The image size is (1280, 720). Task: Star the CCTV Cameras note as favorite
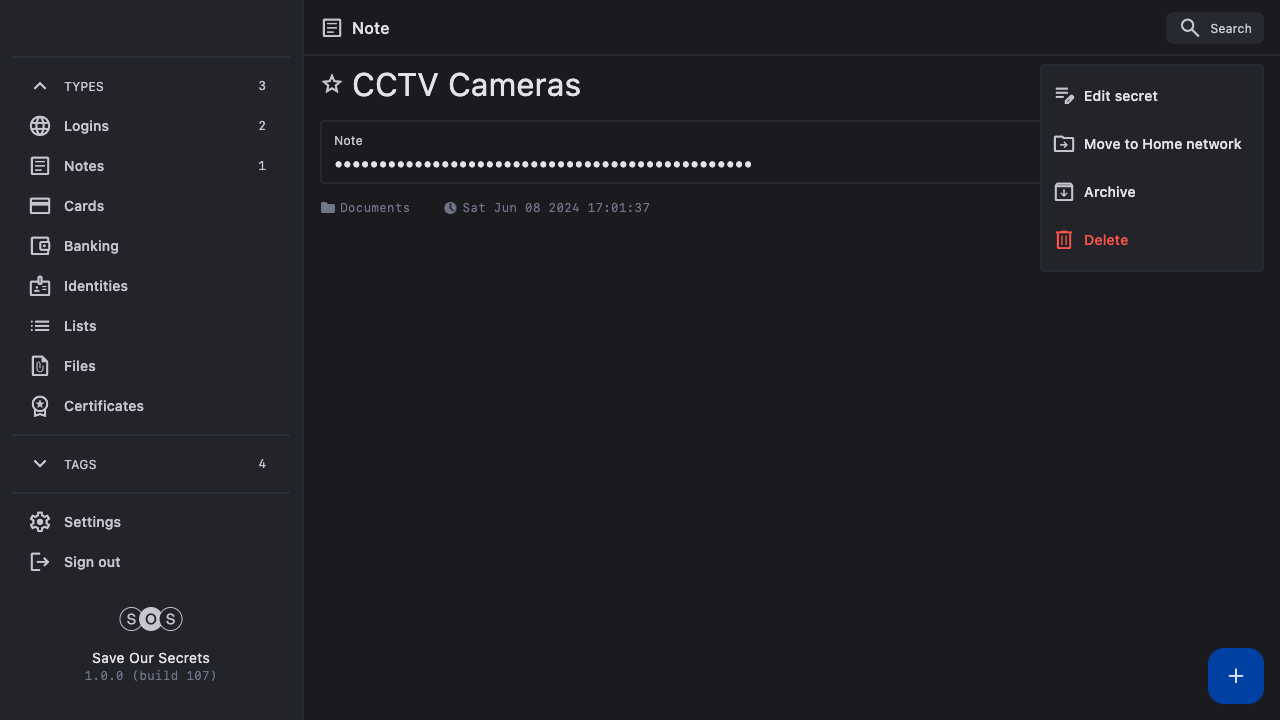pos(332,85)
